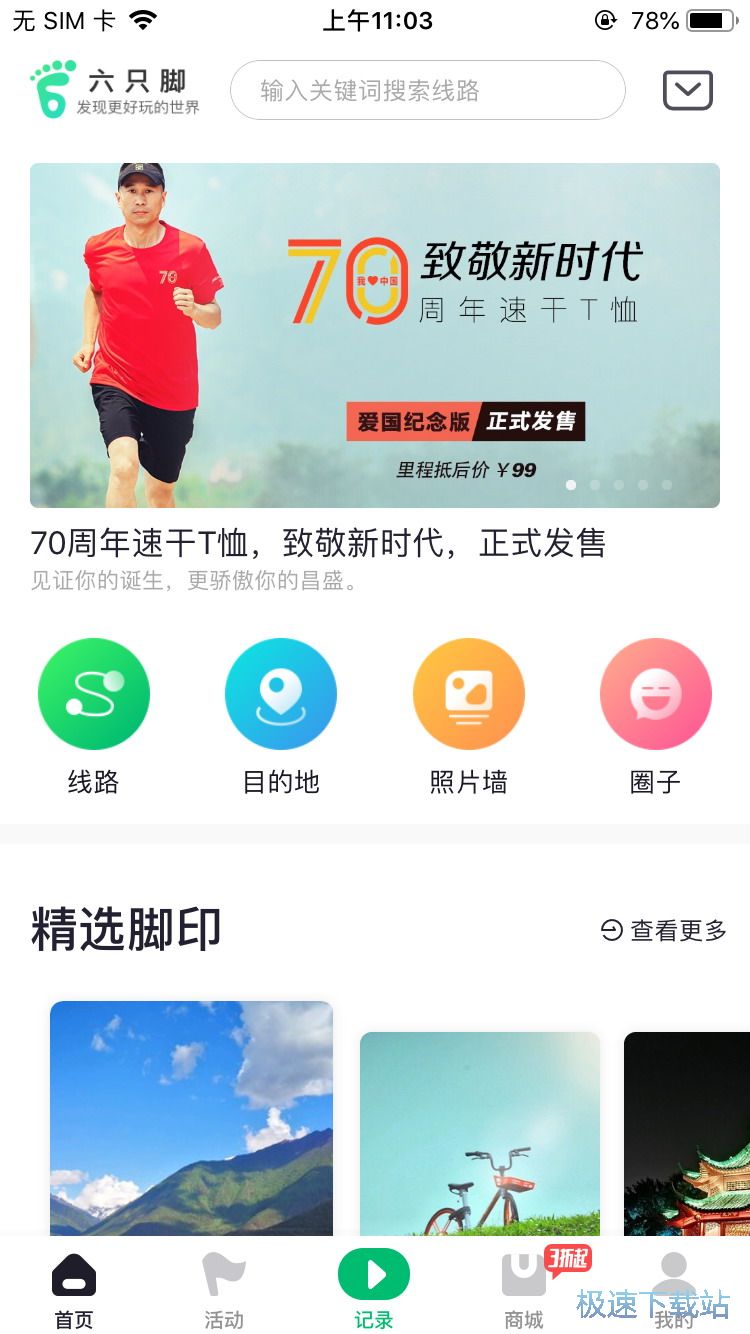
Task: Open the mountain landscape footprint thumbnail
Action: [x=192, y=1120]
